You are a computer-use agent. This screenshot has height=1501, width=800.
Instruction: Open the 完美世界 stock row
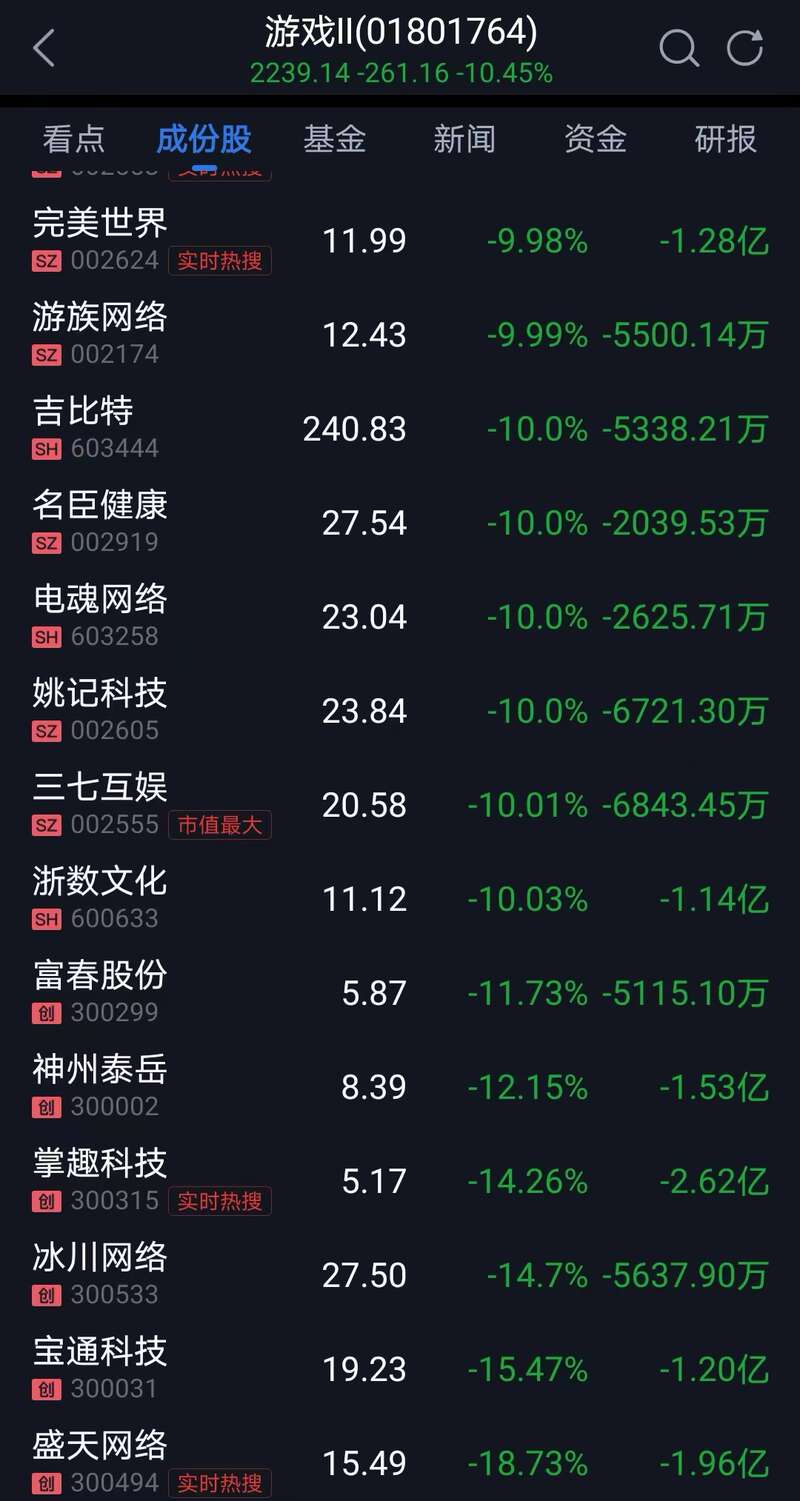point(400,240)
